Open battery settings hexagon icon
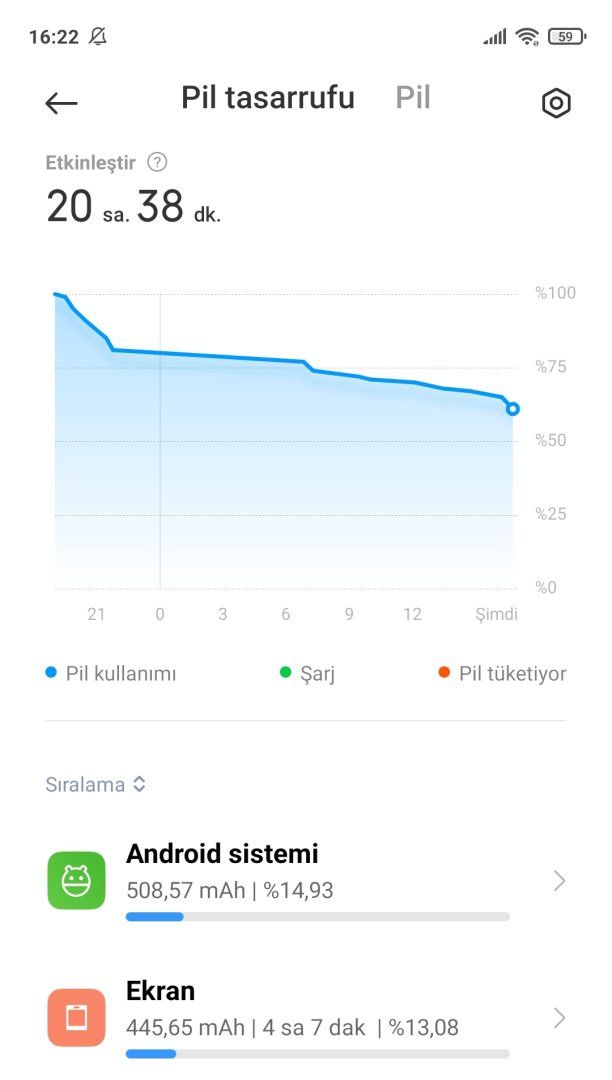 556,103
